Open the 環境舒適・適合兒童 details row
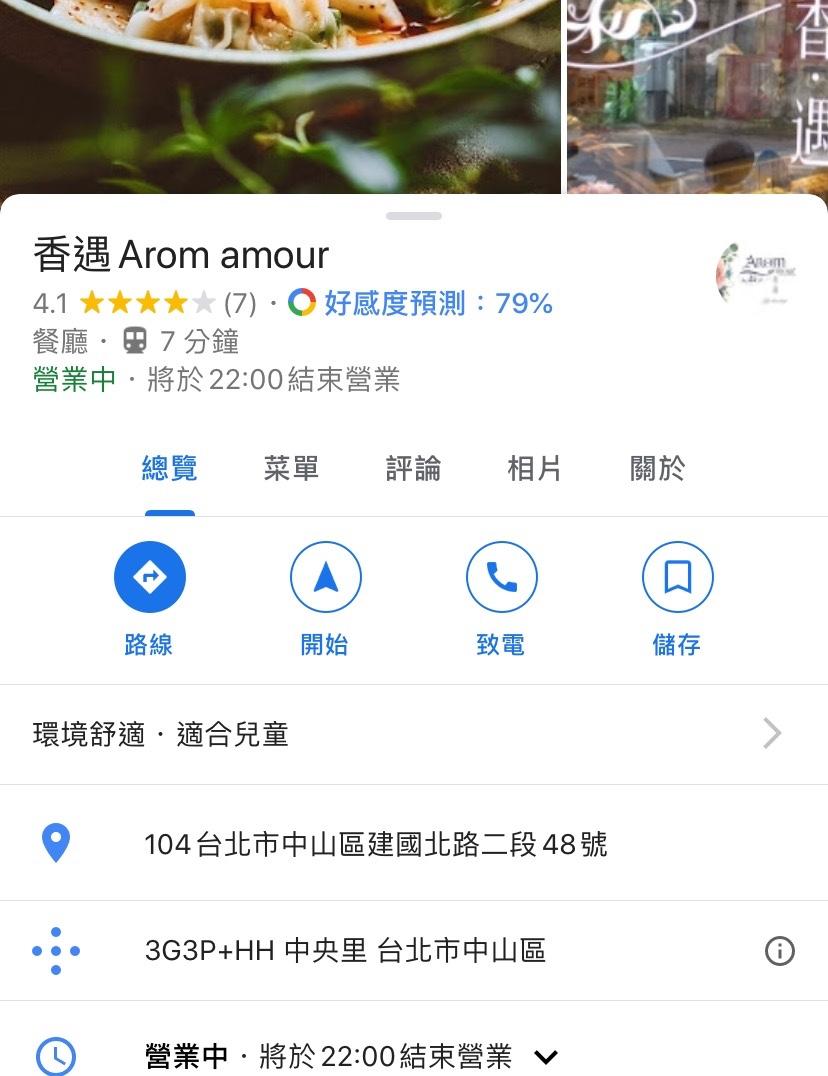Screen dimensions: 828x1076 [x=413, y=735]
